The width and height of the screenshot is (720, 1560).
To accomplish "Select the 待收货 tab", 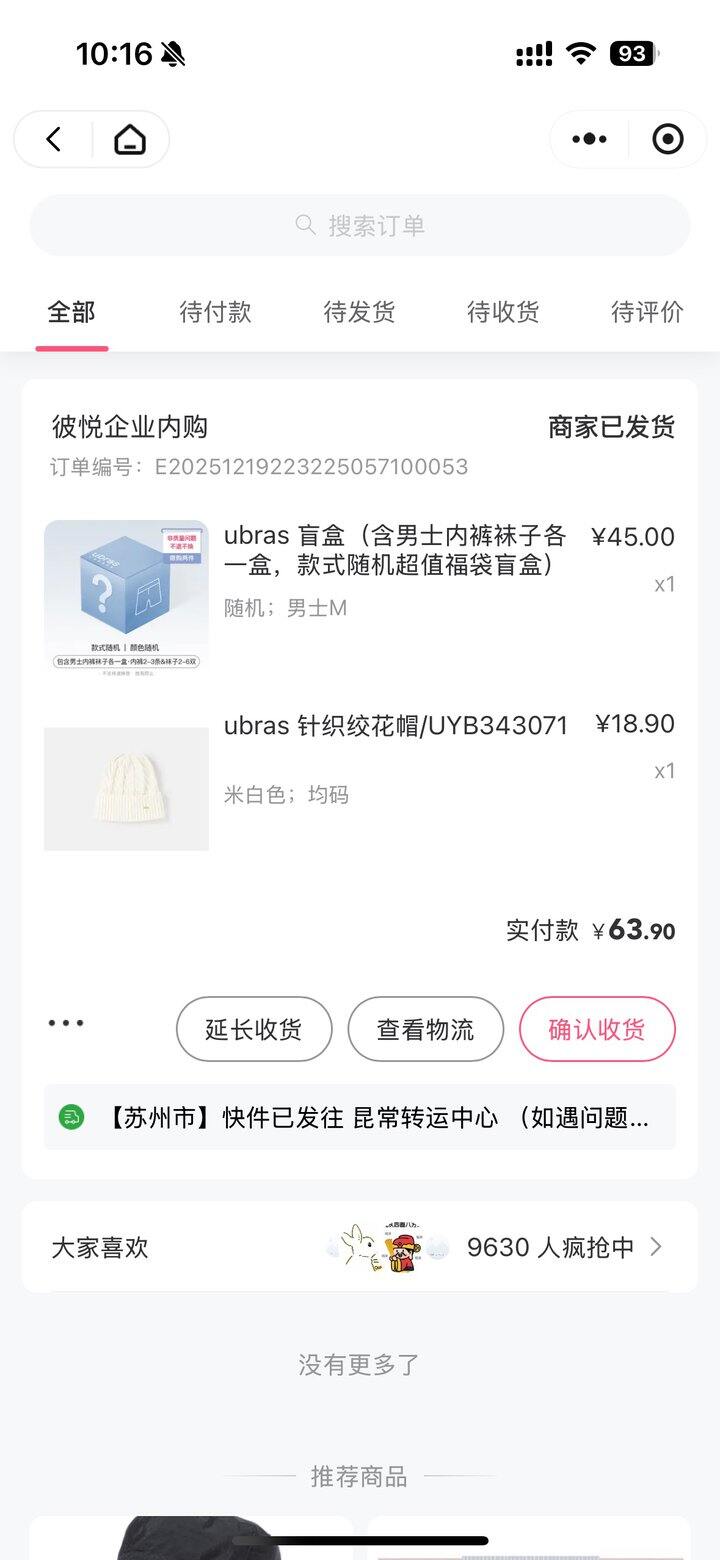I will 502,312.
